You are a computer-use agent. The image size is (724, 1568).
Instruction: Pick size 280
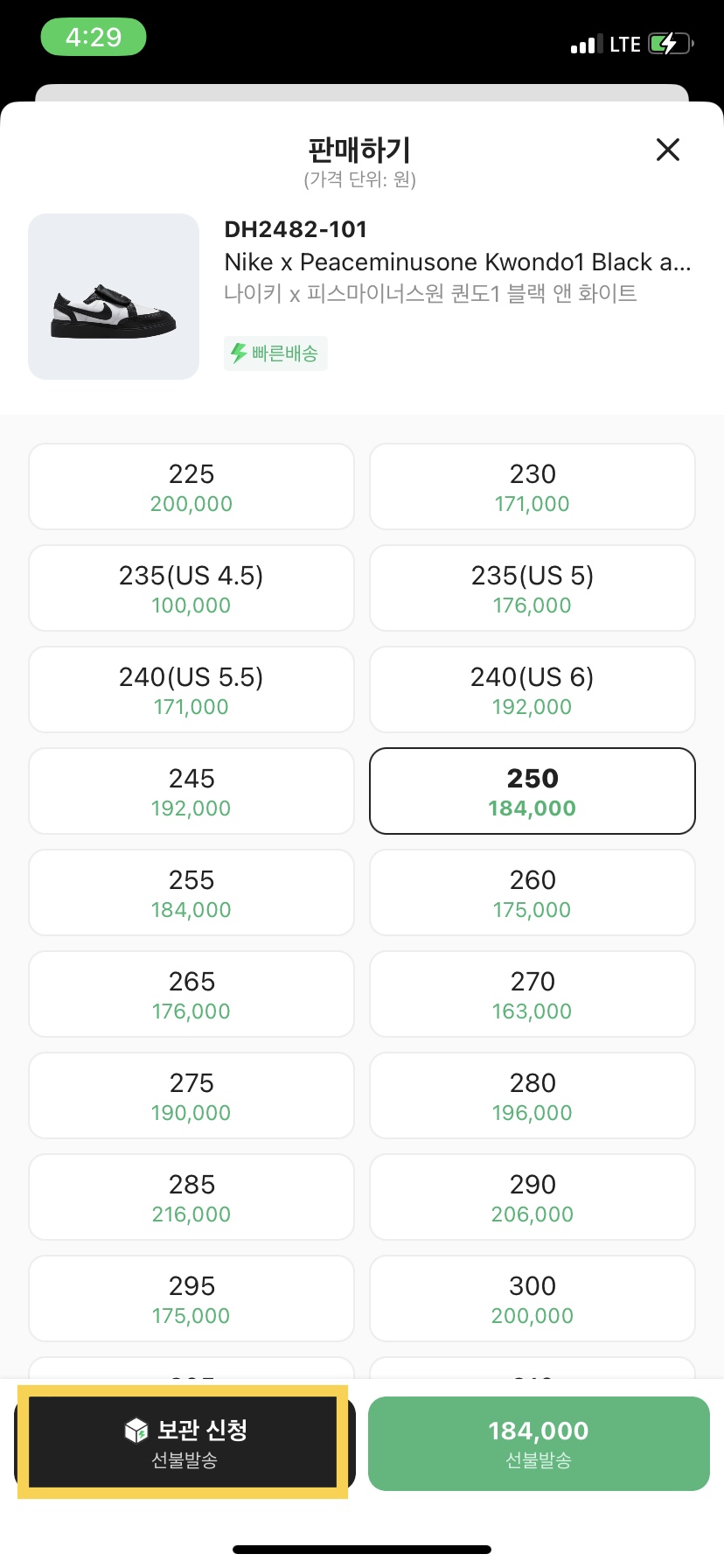point(533,1095)
